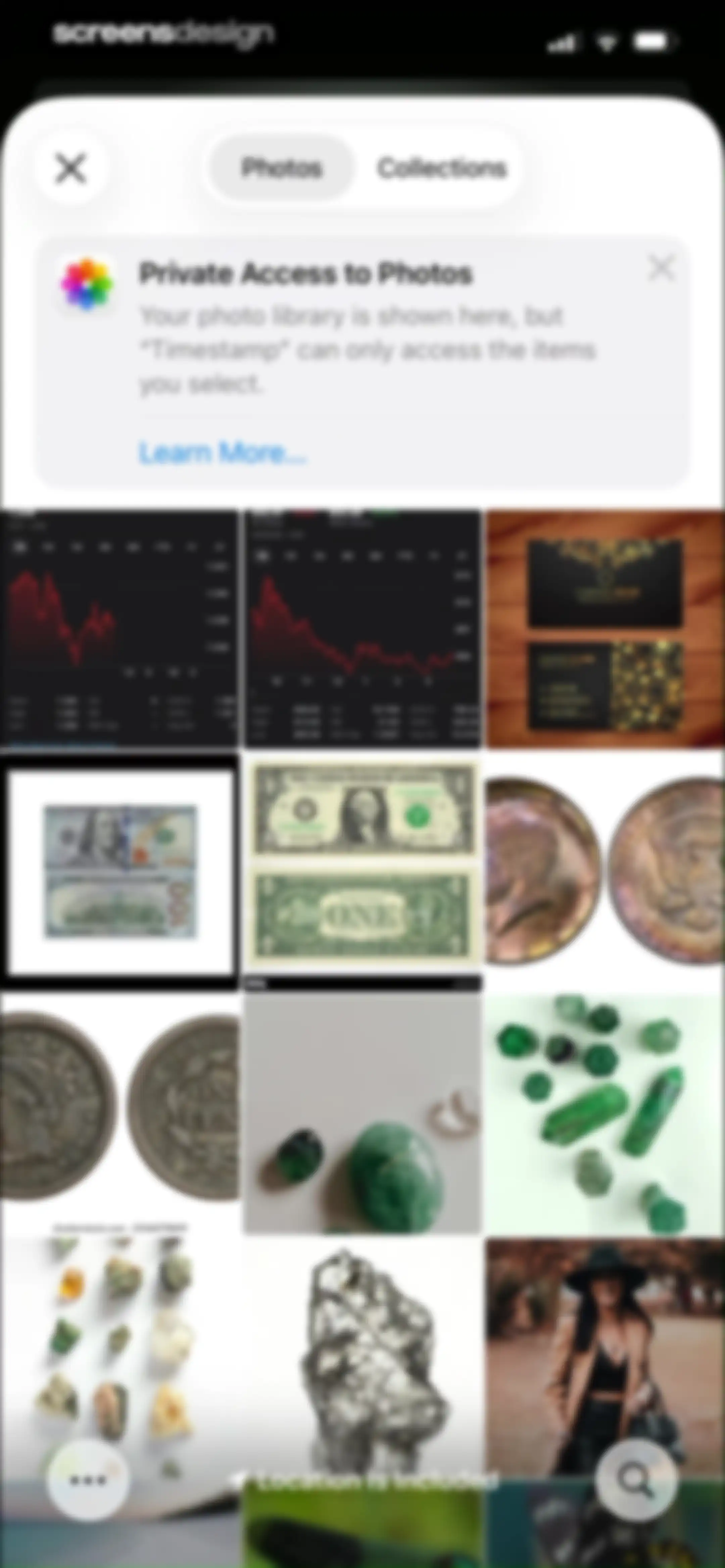
Task: Pick the scattered green crystals photo
Action: pos(605,1113)
